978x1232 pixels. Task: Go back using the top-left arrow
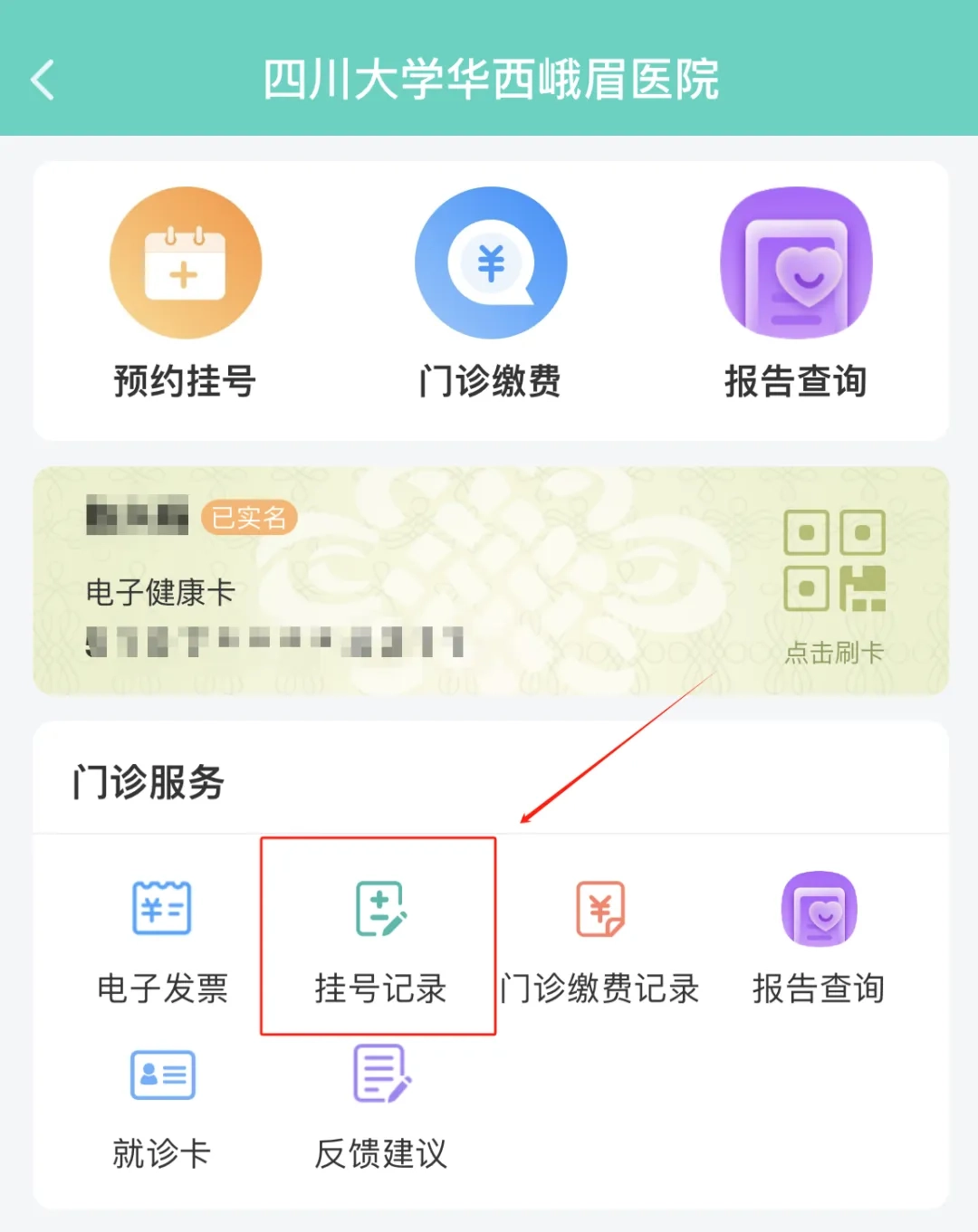pyautogui.click(x=43, y=80)
